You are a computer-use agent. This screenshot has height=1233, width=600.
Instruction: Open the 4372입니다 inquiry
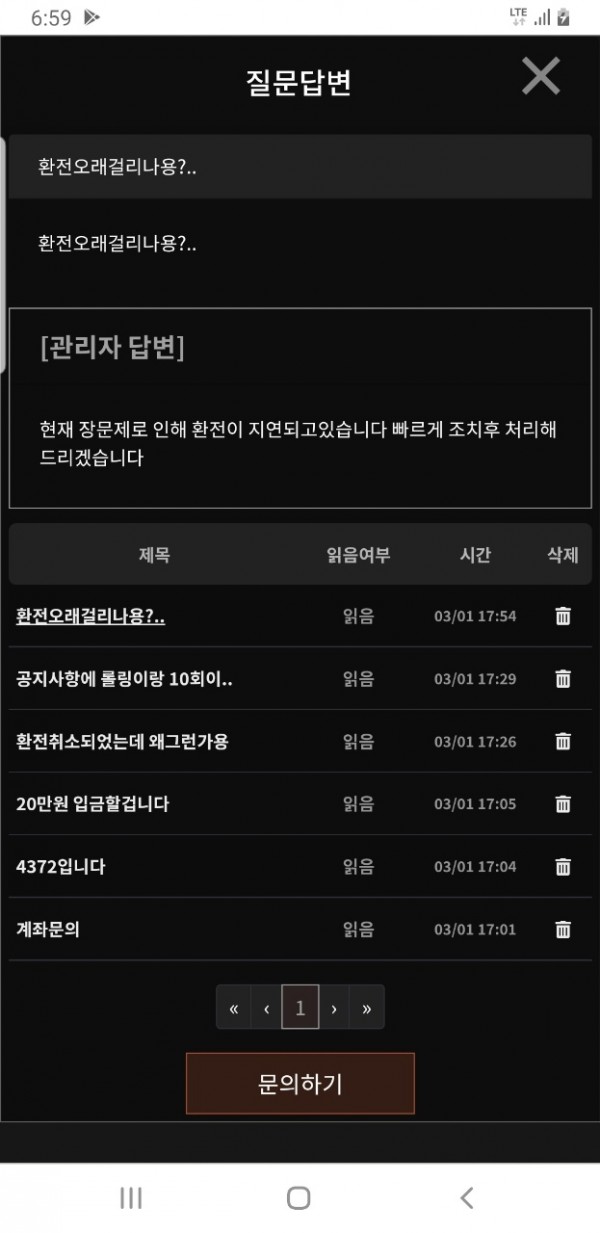pyautogui.click(x=60, y=866)
